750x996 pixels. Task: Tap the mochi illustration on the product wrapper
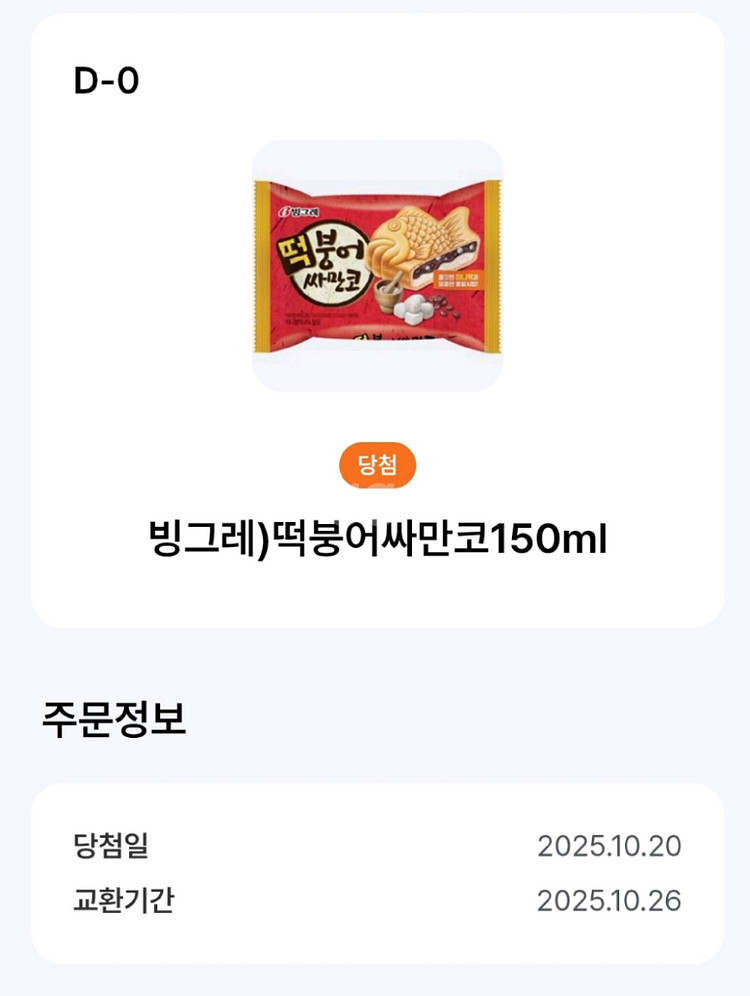click(x=413, y=310)
